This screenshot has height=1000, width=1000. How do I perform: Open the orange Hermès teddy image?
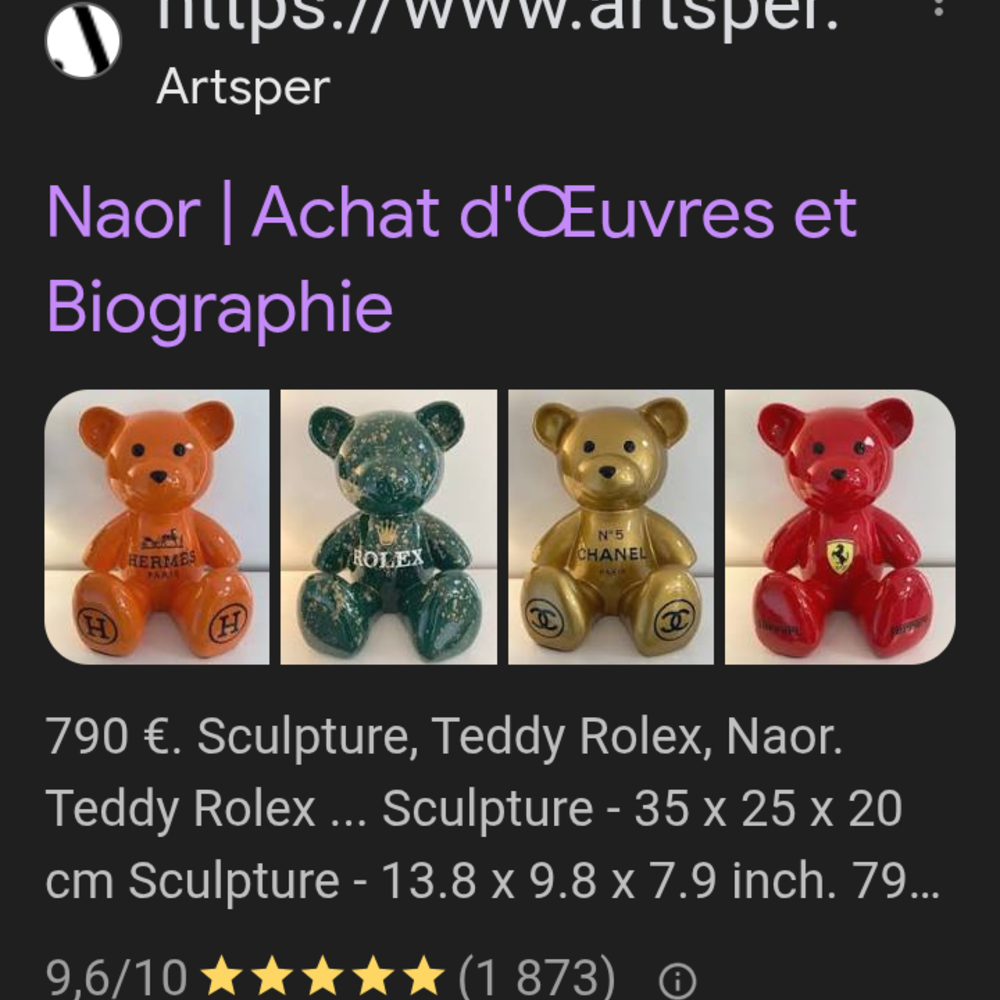[157, 527]
